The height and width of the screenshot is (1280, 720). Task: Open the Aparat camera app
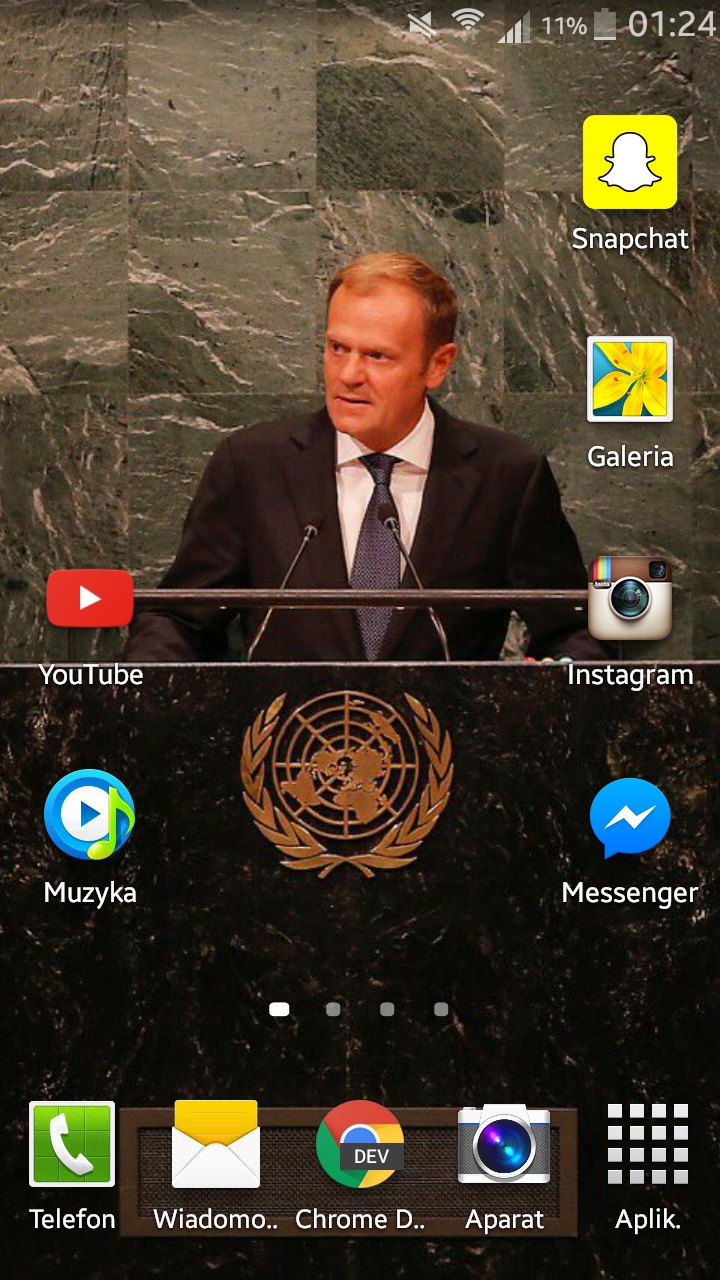click(504, 1145)
